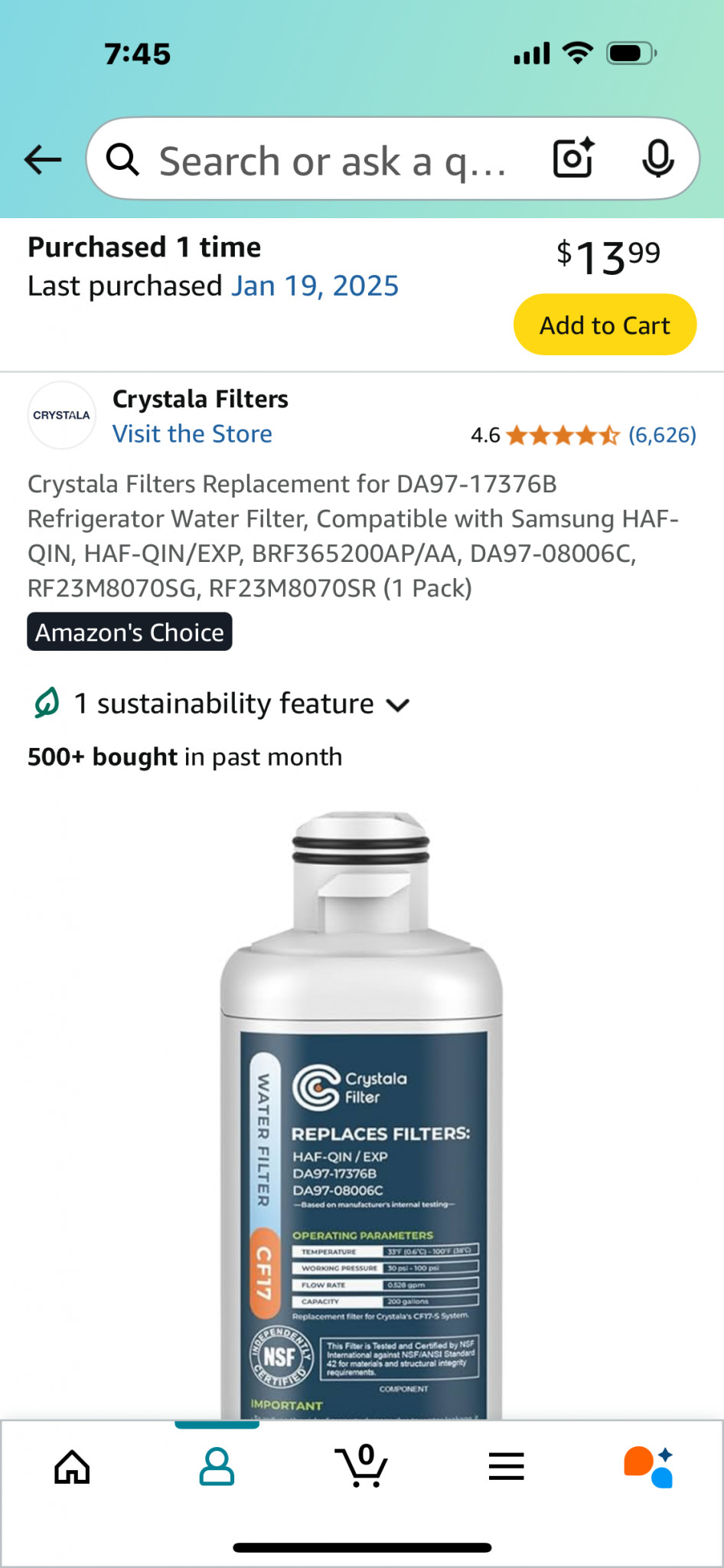The image size is (724, 1568).
Task: Start voice search with the microphone
Action: [658, 159]
